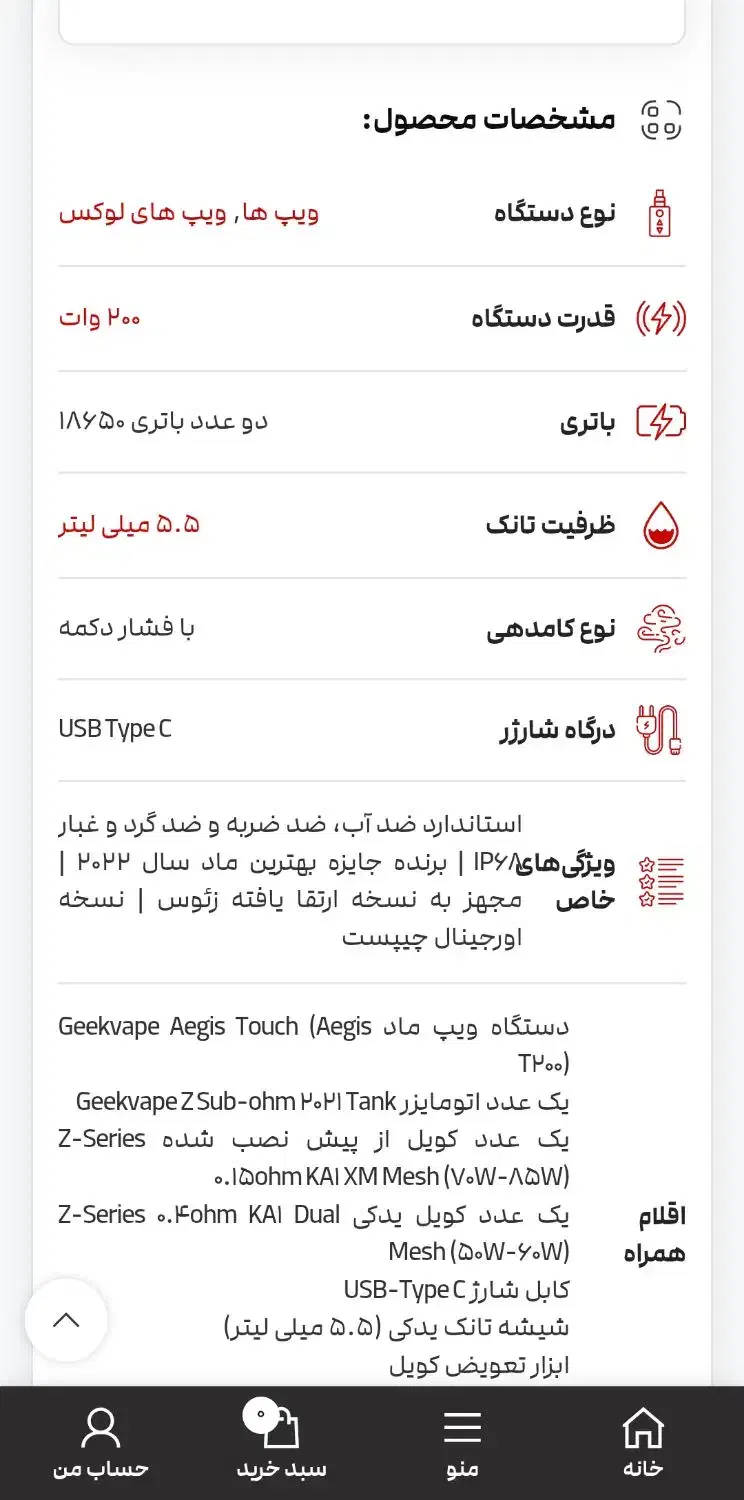Select the tank capacity droplet icon
The image size is (744, 1500).
coord(661,524)
